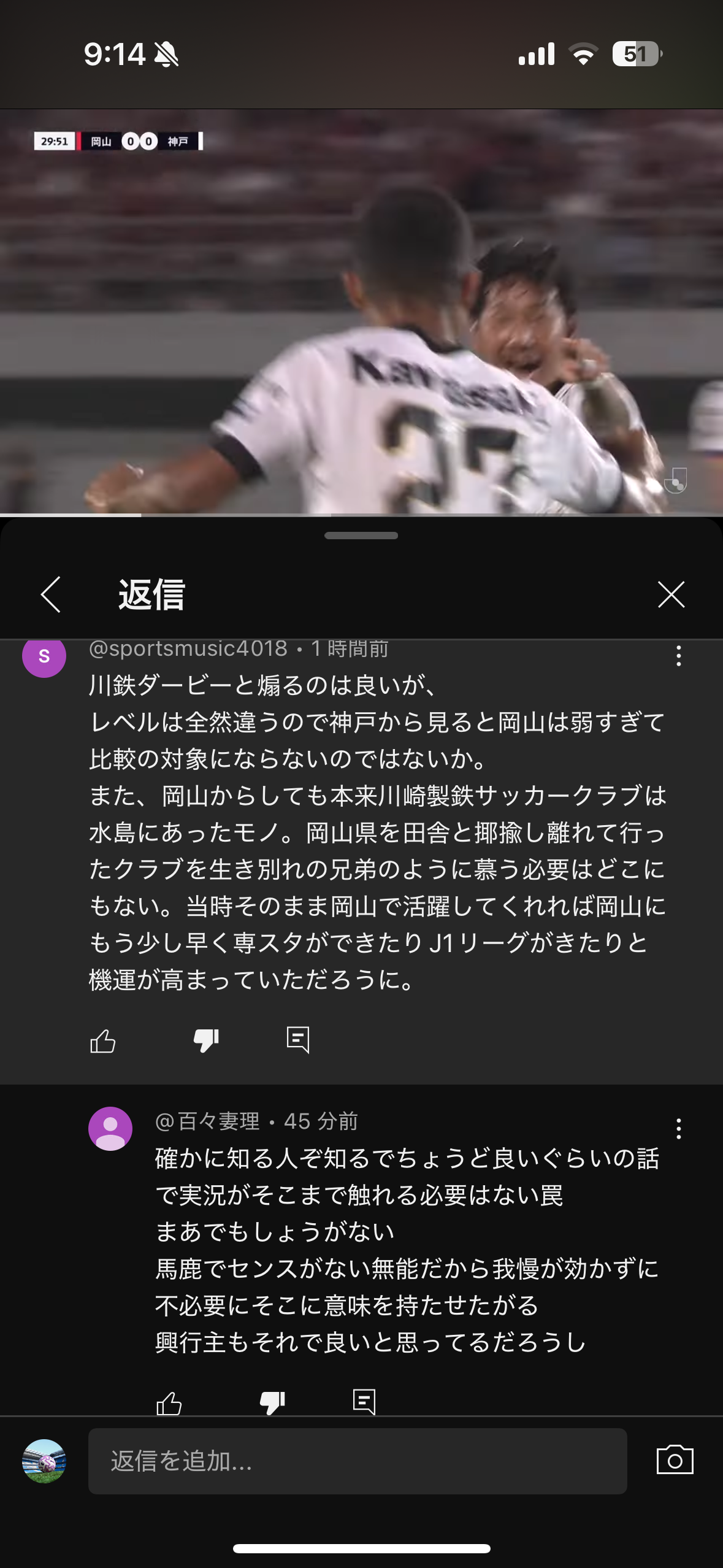This screenshot has height=1568, width=723.
Task: Go back from the 返信 replies panel
Action: [51, 594]
